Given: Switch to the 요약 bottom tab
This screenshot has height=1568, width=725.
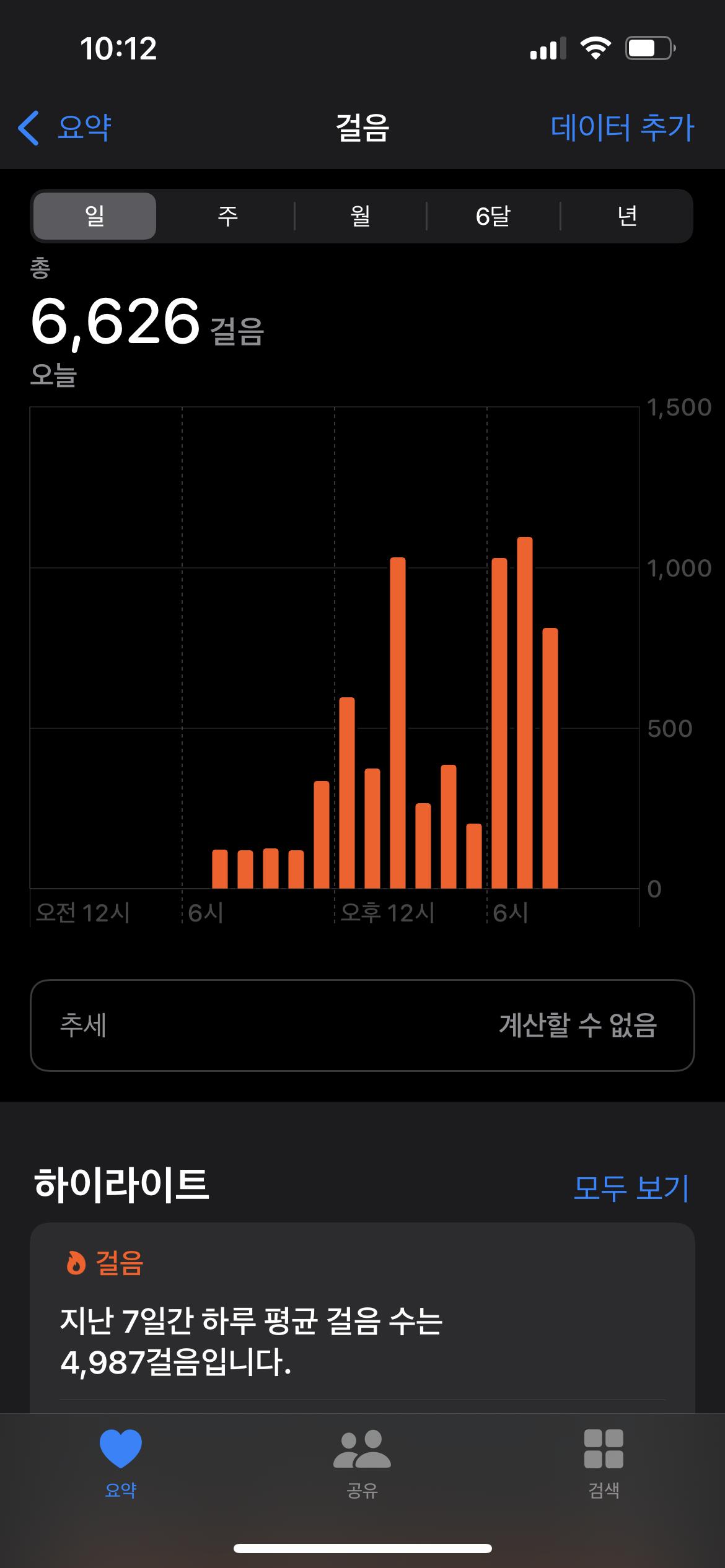Looking at the screenshot, I should [x=120, y=1463].
